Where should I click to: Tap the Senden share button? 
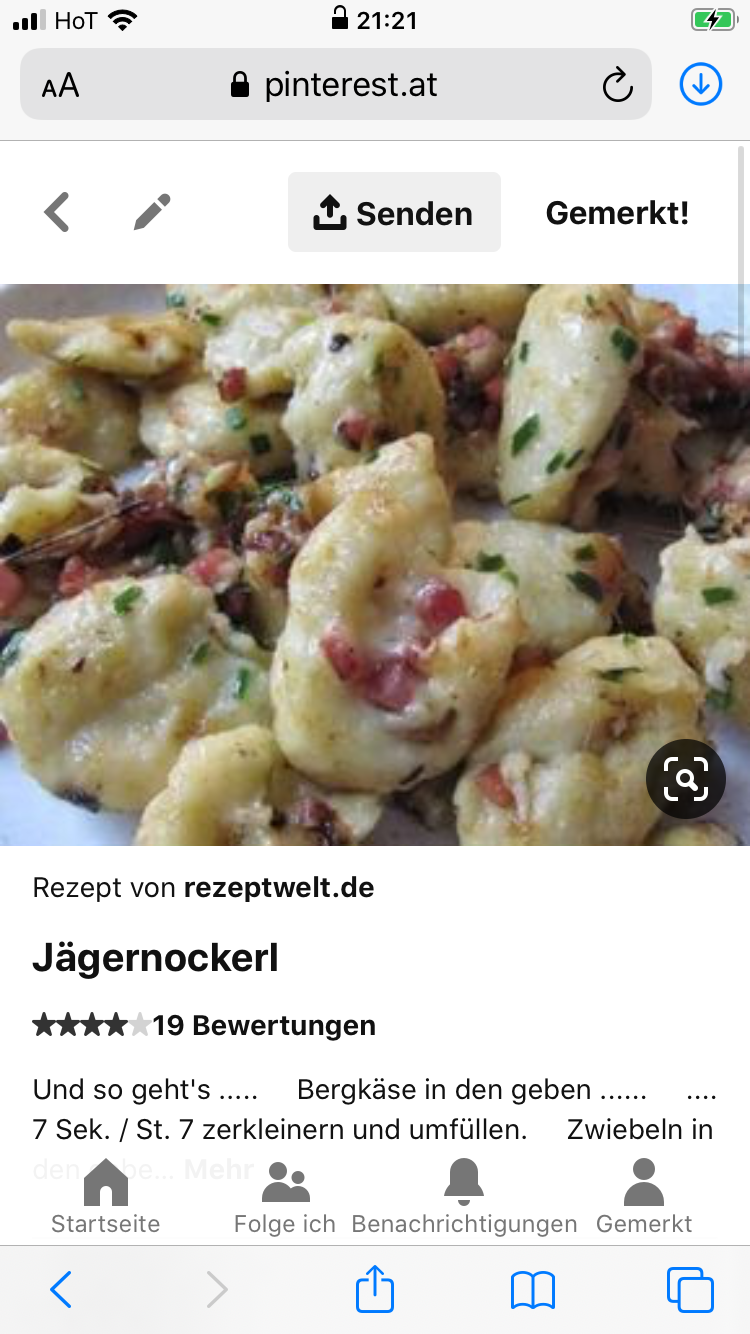[x=394, y=213]
